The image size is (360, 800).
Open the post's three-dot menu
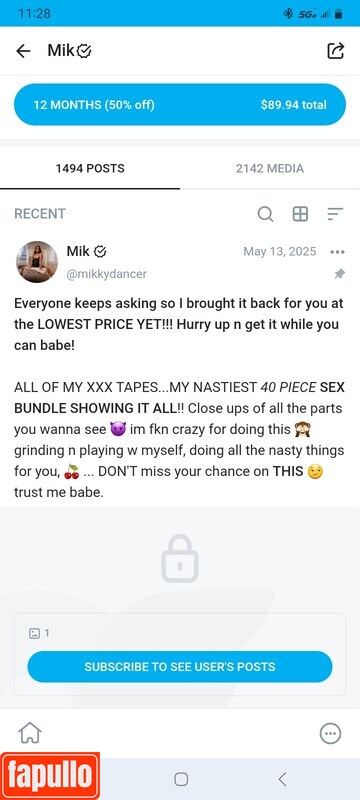pyautogui.click(x=338, y=252)
